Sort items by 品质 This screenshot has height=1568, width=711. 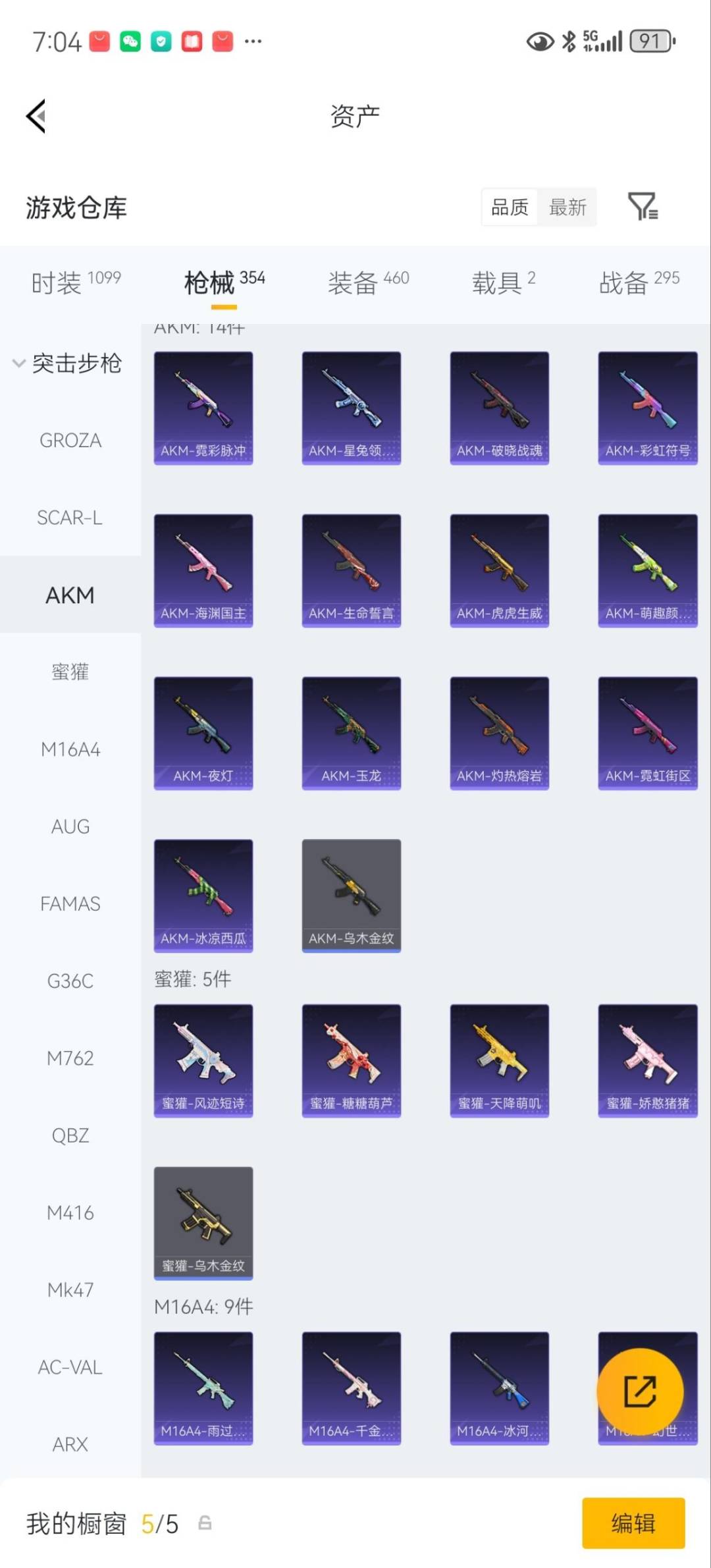(x=510, y=207)
